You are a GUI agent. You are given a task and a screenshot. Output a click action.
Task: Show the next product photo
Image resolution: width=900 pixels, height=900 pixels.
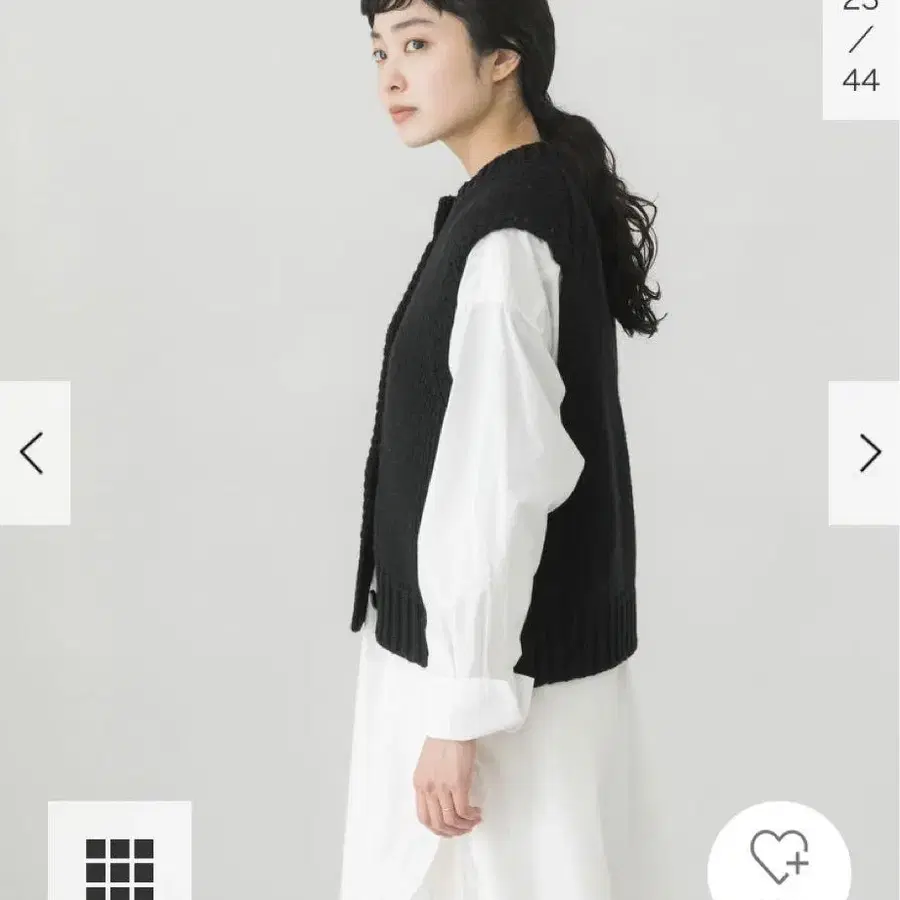[x=864, y=453]
